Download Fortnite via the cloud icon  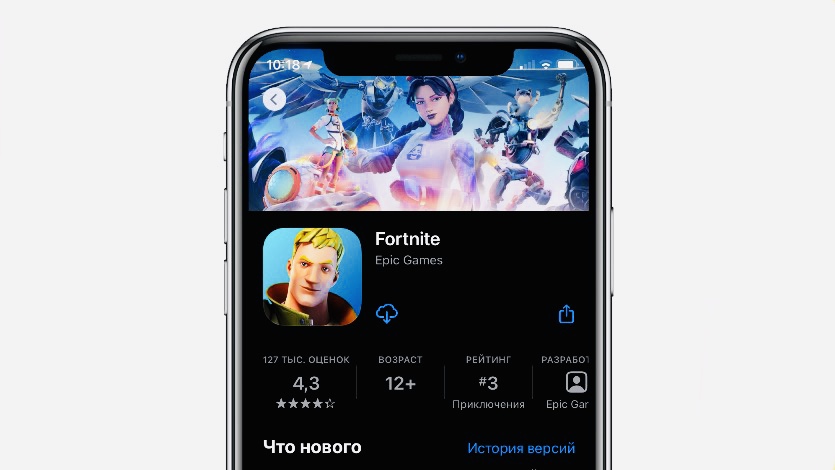click(x=387, y=314)
